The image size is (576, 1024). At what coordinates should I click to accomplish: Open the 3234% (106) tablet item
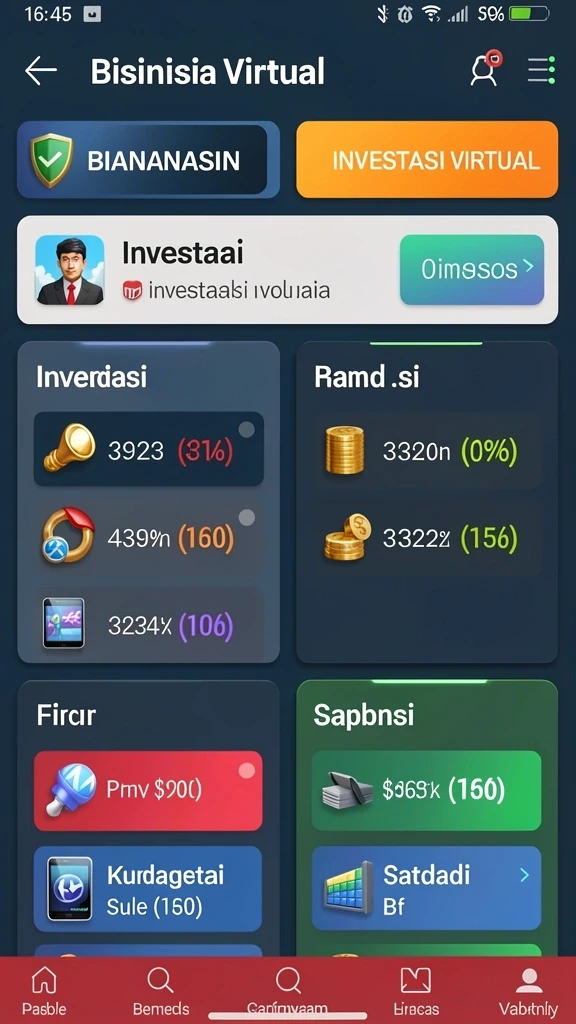click(149, 624)
